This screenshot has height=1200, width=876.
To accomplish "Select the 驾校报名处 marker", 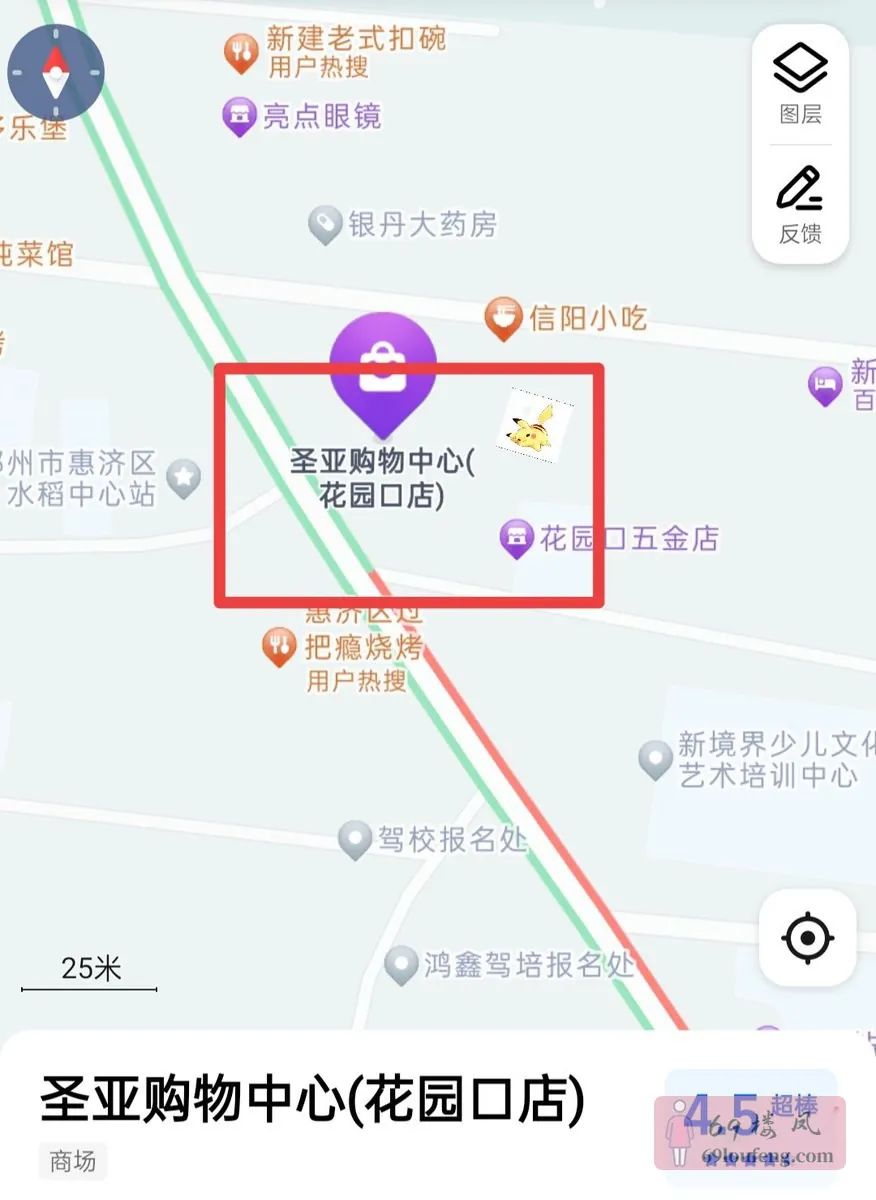I will coord(355,840).
